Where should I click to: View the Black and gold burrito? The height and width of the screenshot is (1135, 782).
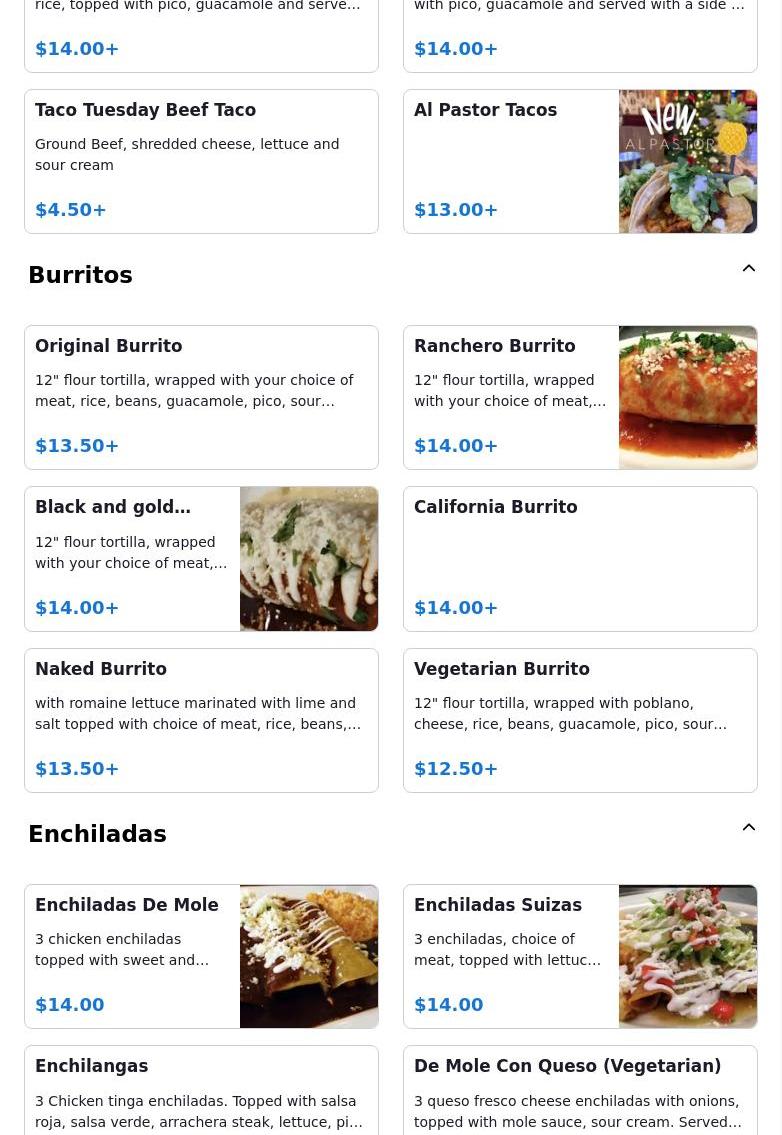pyautogui.click(x=201, y=558)
